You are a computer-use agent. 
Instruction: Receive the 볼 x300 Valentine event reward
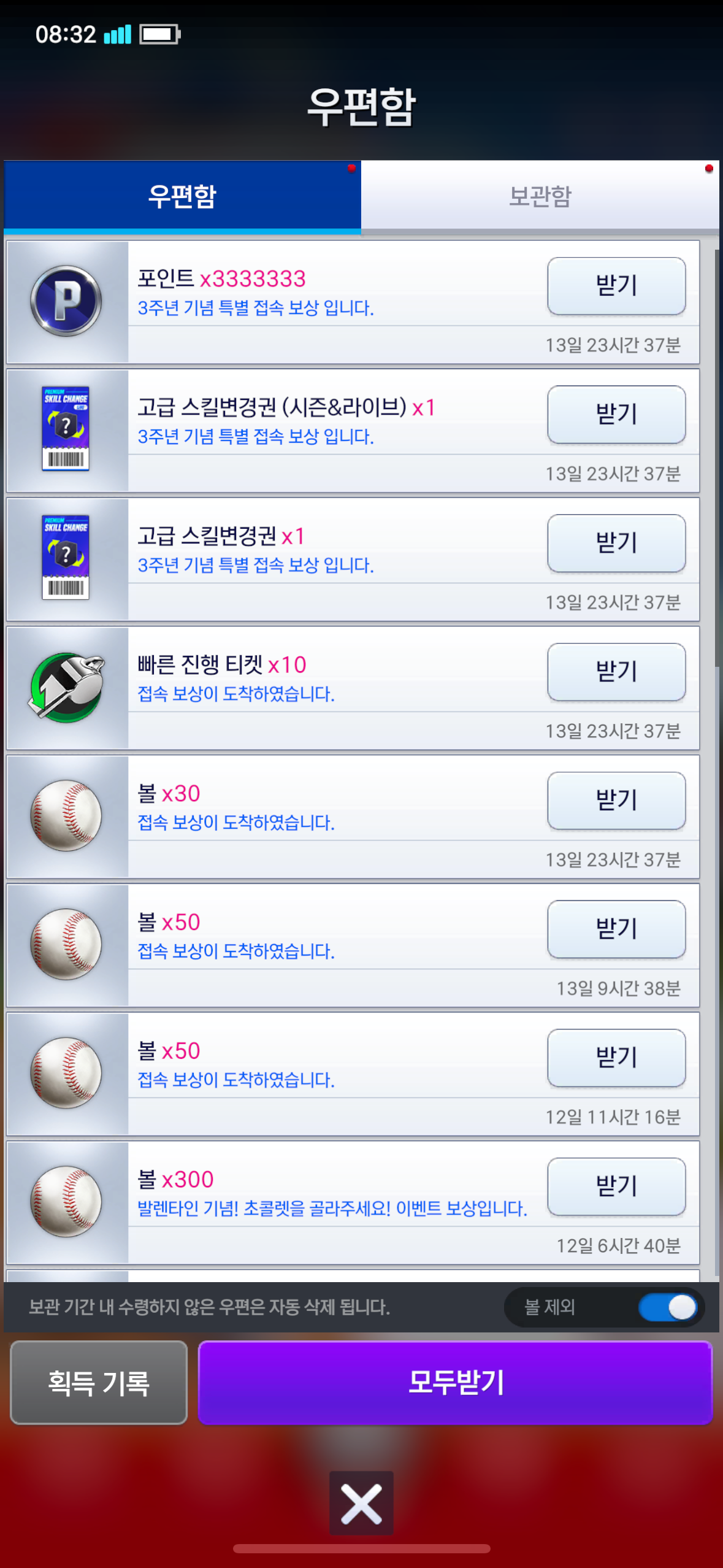(616, 1186)
